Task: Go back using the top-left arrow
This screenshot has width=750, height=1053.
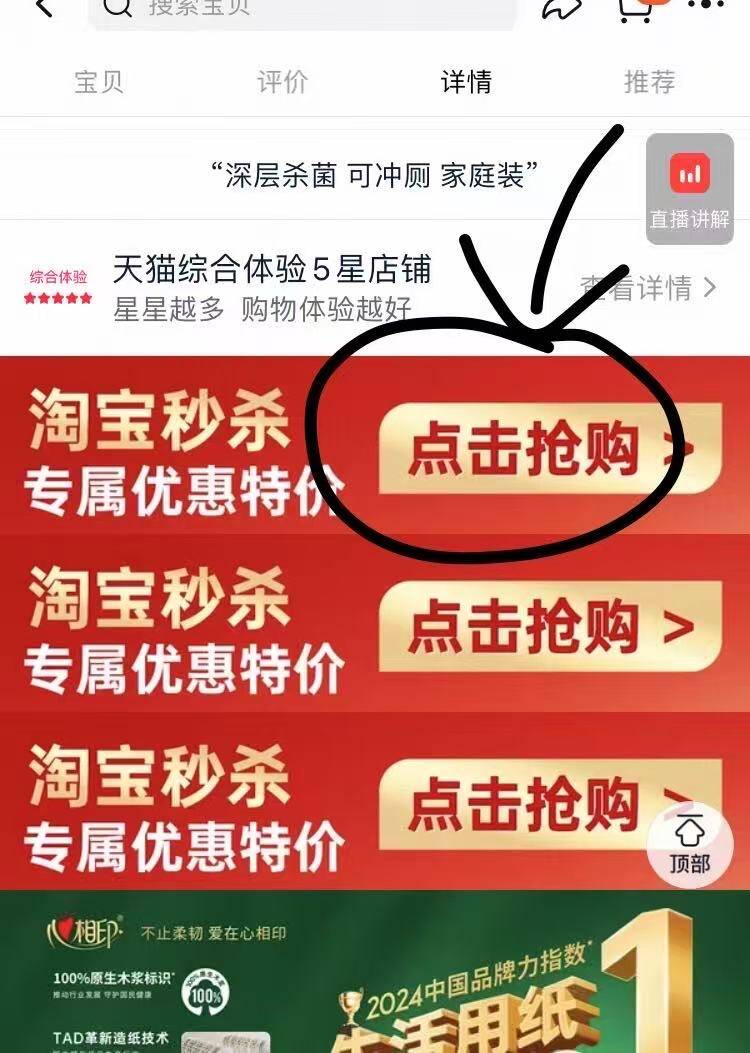Action: [x=45, y=8]
